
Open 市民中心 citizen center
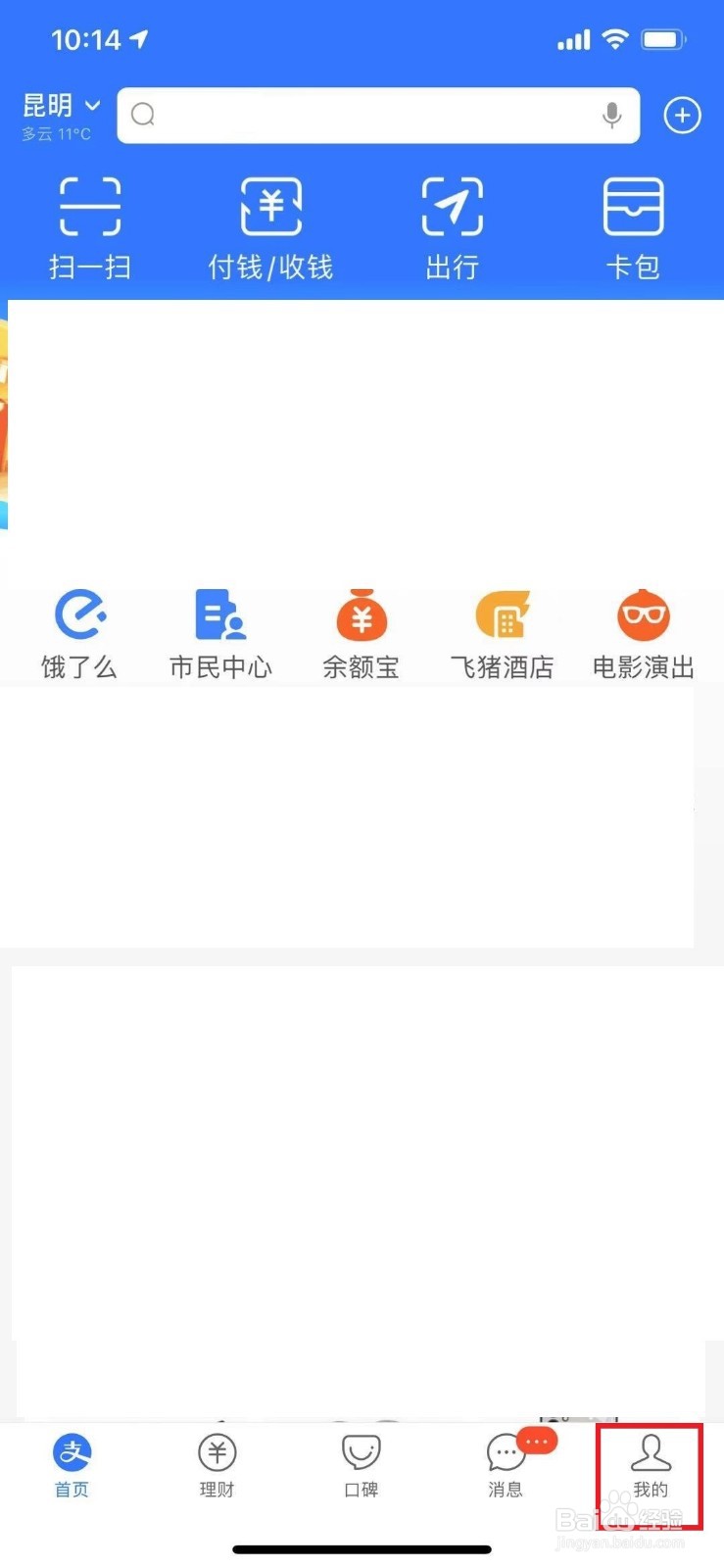pyautogui.click(x=219, y=632)
